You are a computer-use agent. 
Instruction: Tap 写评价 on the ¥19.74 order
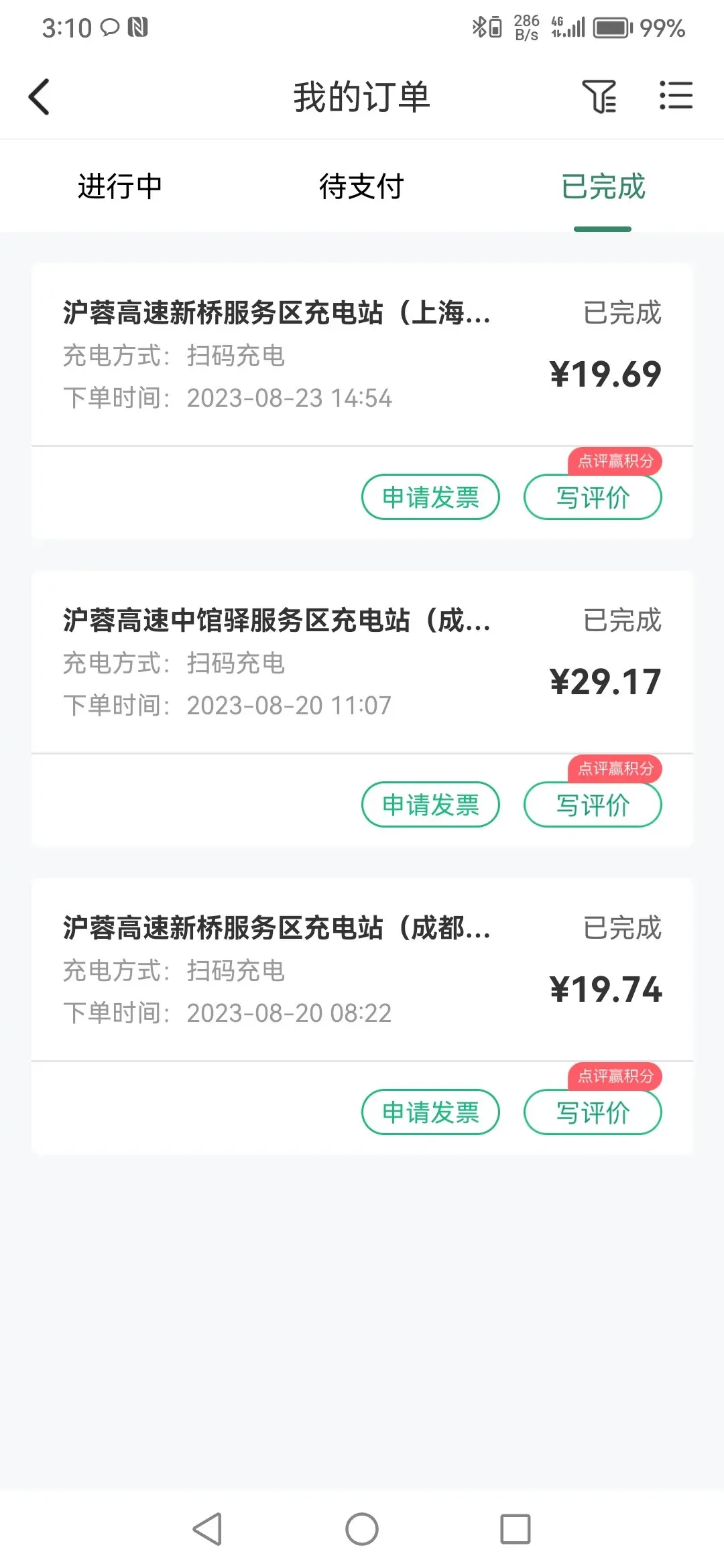(x=593, y=1112)
